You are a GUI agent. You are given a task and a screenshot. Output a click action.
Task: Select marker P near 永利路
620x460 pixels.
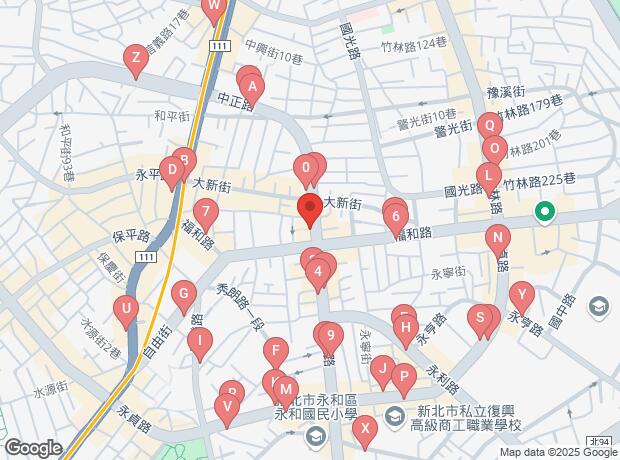(x=403, y=378)
